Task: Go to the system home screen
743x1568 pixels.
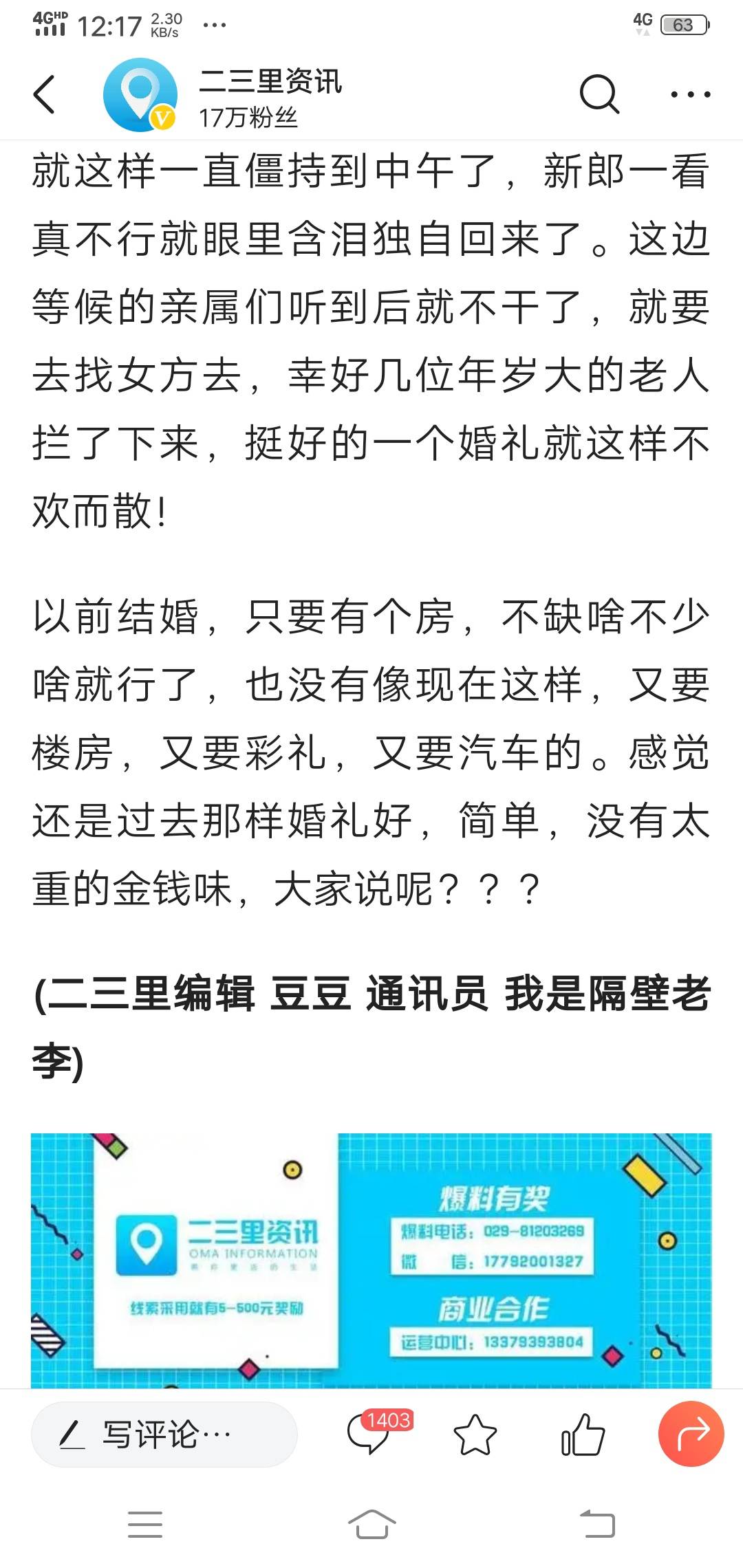Action: coord(371,1524)
